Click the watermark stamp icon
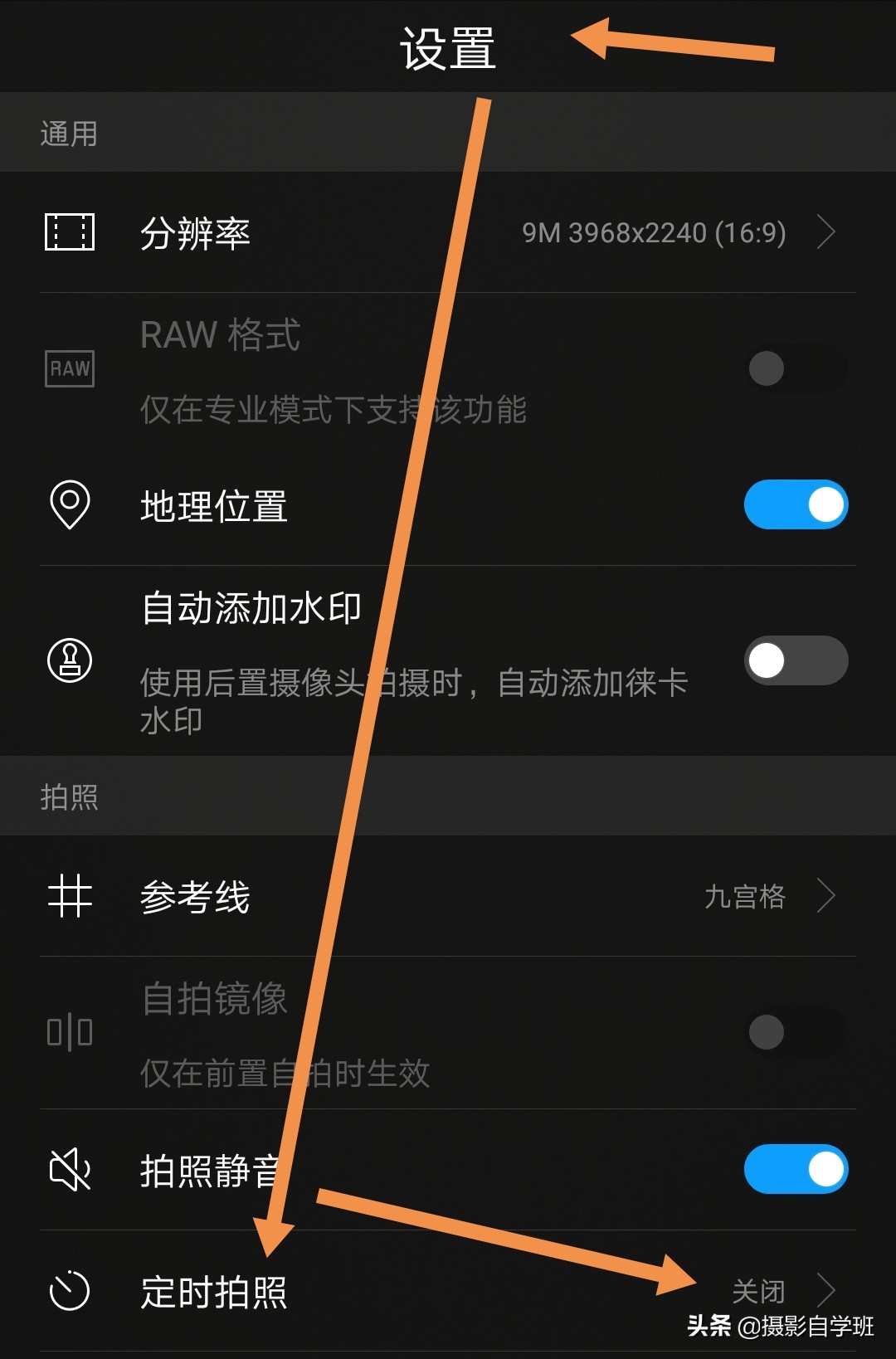 (x=70, y=661)
